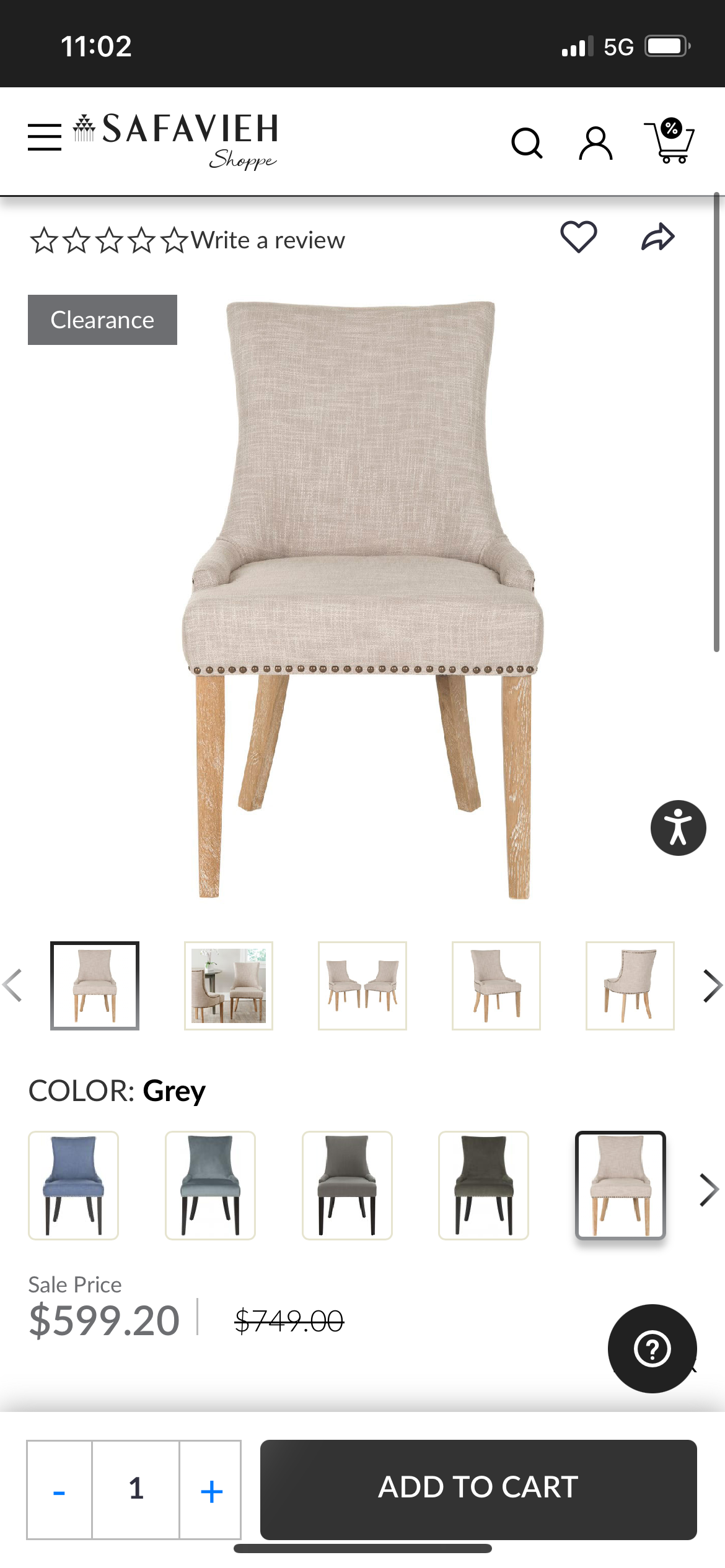Click the Clearance badge label
Image resolution: width=725 pixels, height=1568 pixels.
(102, 320)
